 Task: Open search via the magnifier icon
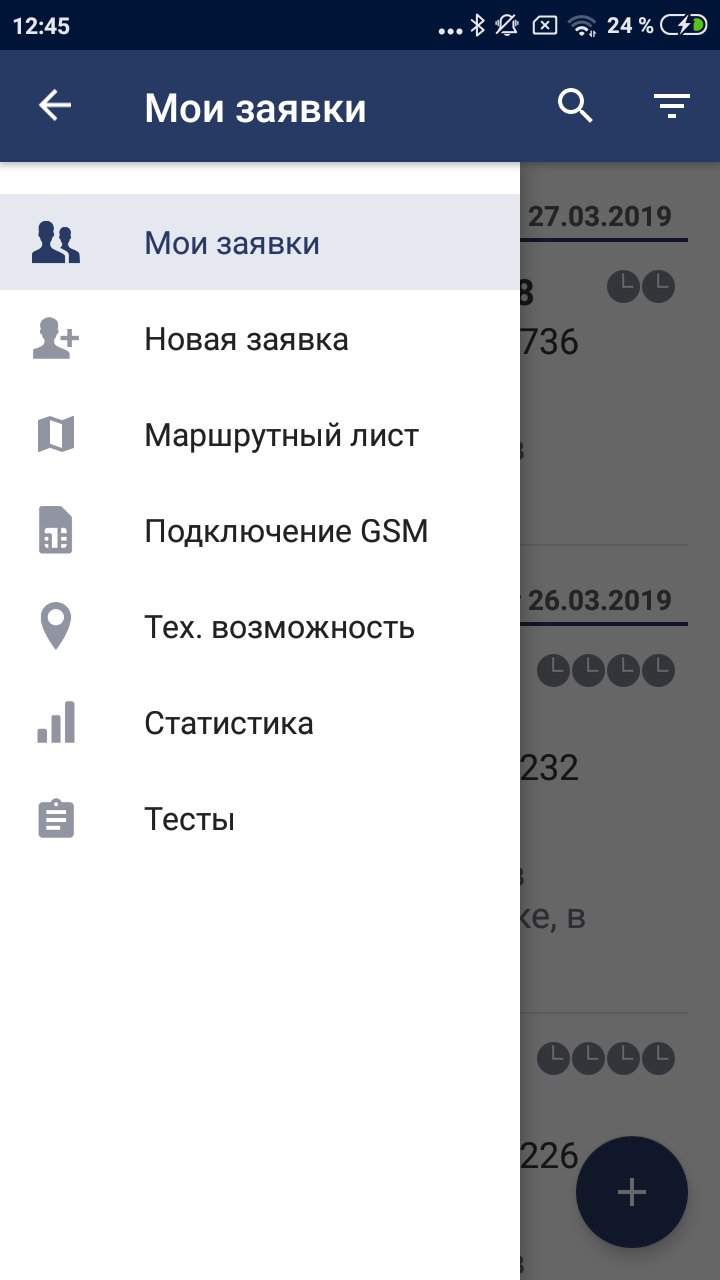575,103
